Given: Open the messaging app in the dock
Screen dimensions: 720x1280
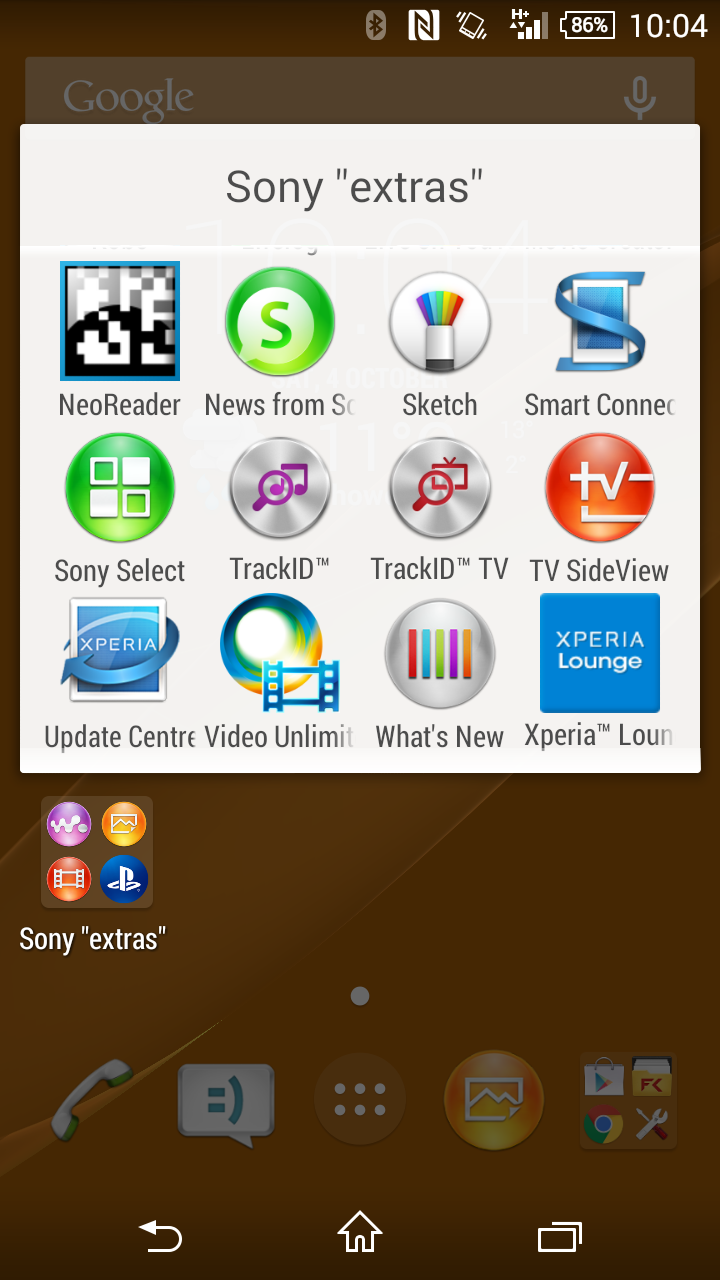Looking at the screenshot, I should pyautogui.click(x=226, y=1100).
